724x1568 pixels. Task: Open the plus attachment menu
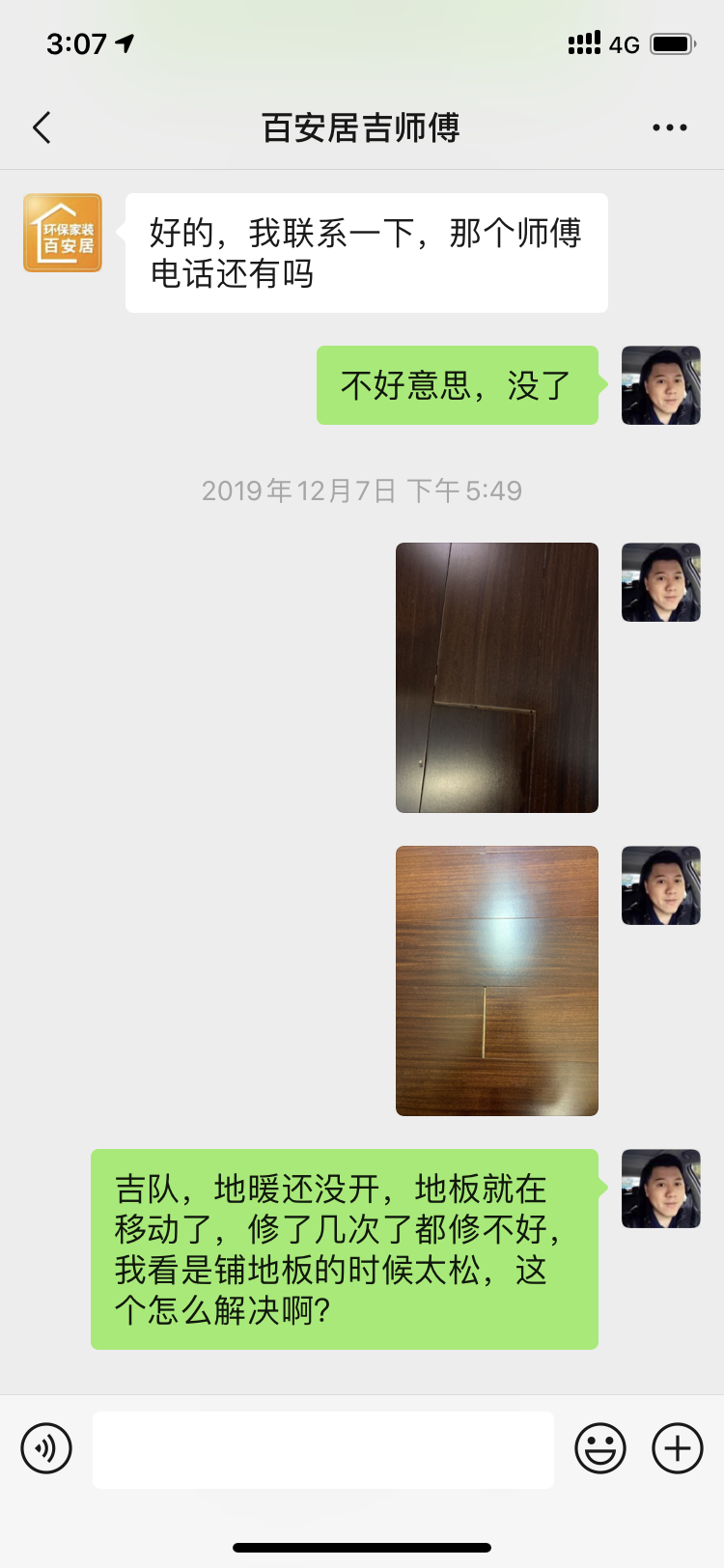click(x=678, y=1448)
